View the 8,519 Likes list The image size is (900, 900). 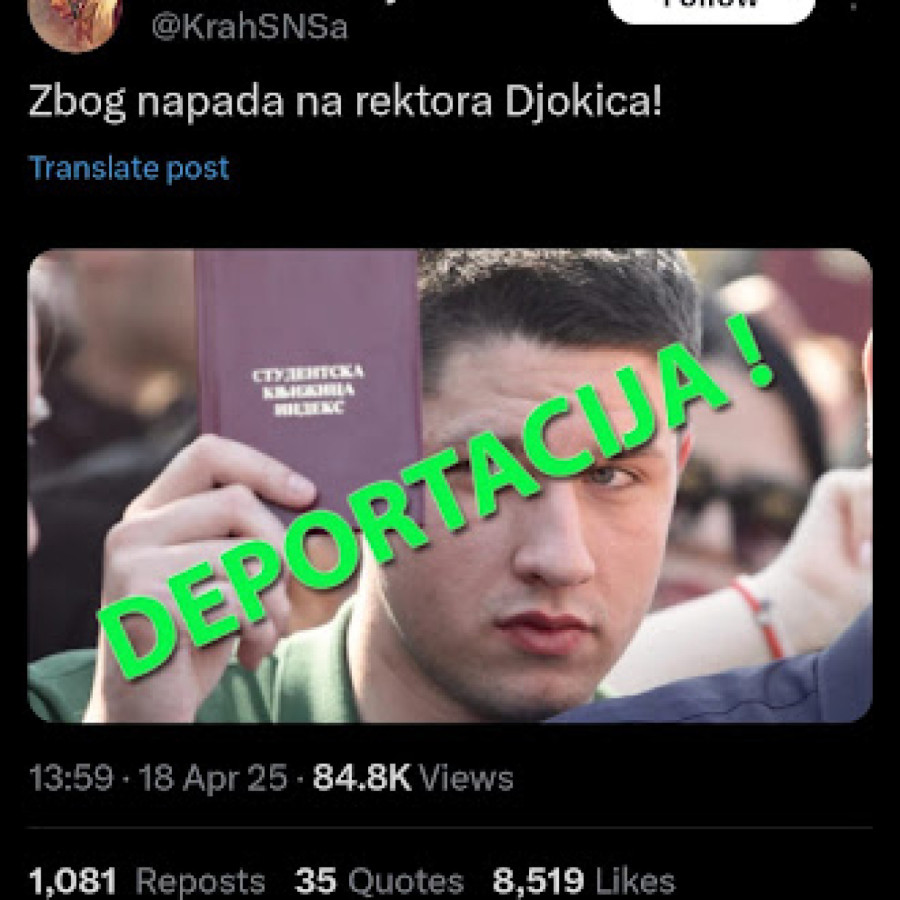point(583,882)
